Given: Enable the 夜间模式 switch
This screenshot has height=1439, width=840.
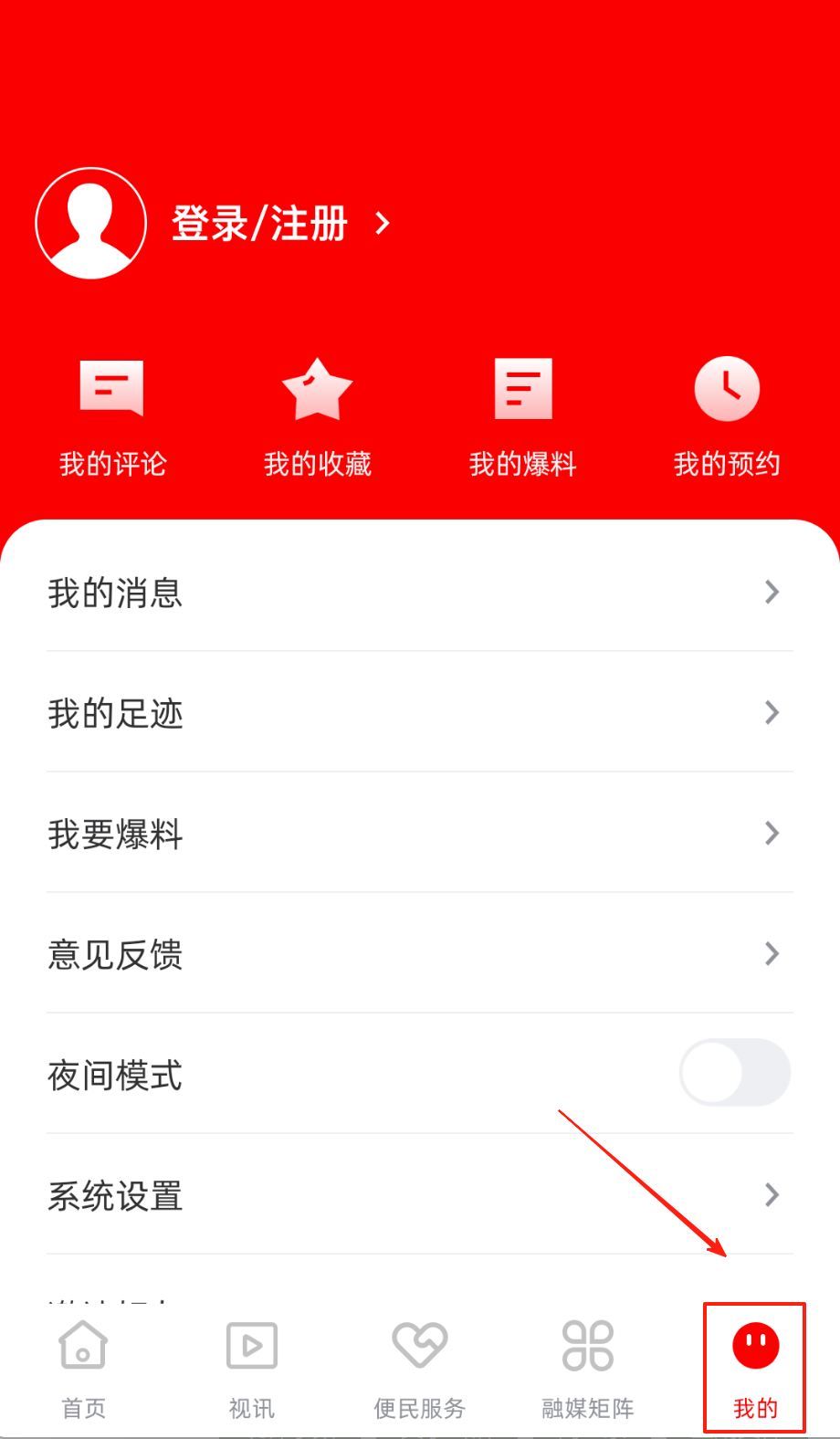Looking at the screenshot, I should (734, 1072).
